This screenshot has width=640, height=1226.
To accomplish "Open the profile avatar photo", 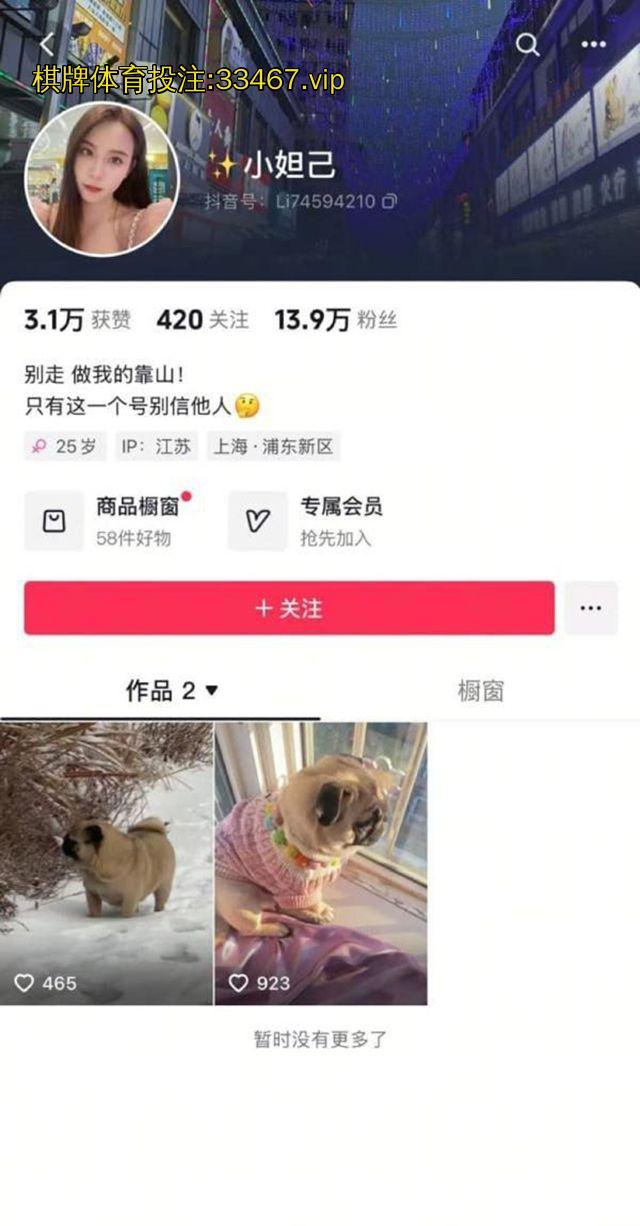I will [x=101, y=179].
